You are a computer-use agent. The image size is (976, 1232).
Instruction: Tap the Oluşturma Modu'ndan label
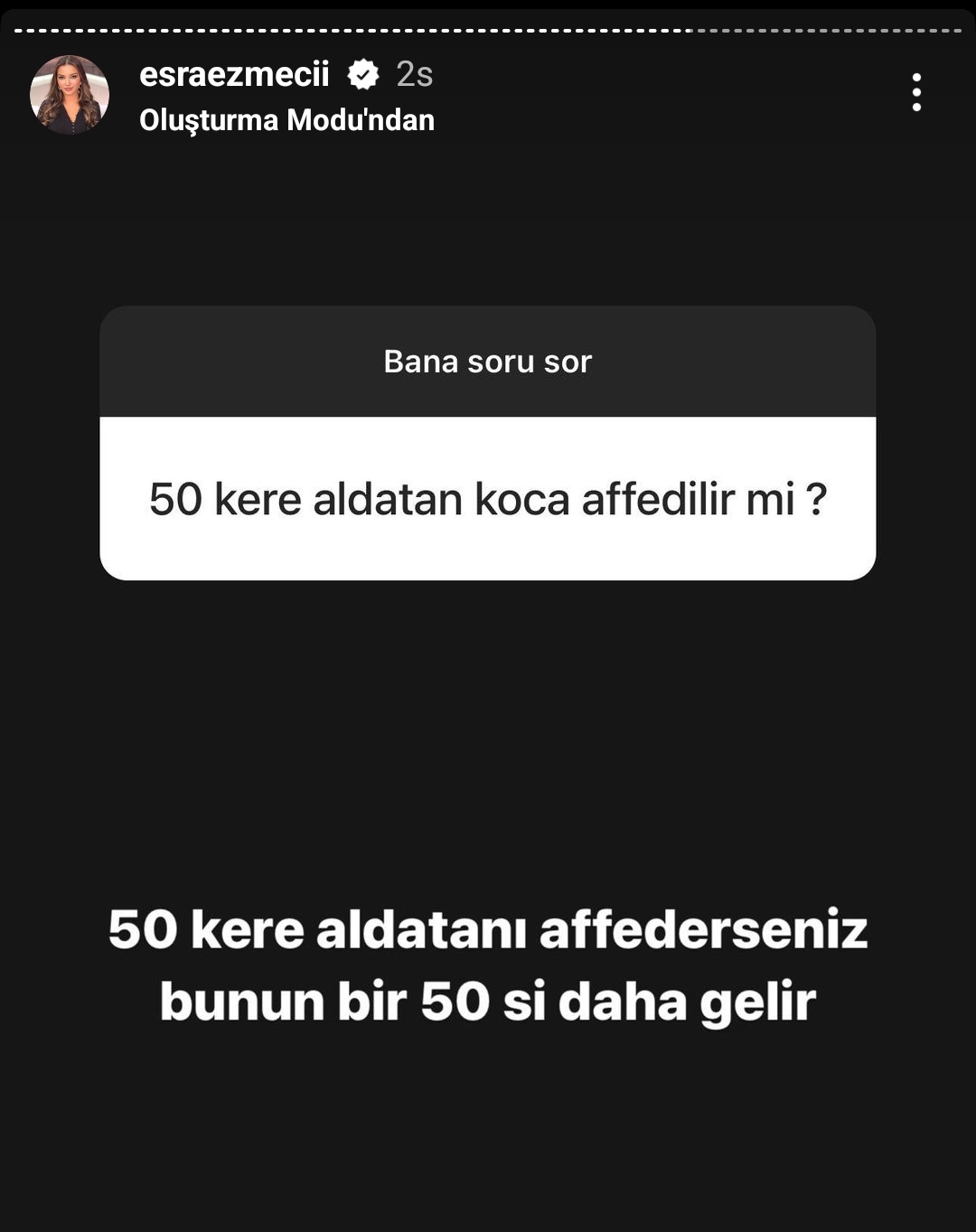[286, 120]
